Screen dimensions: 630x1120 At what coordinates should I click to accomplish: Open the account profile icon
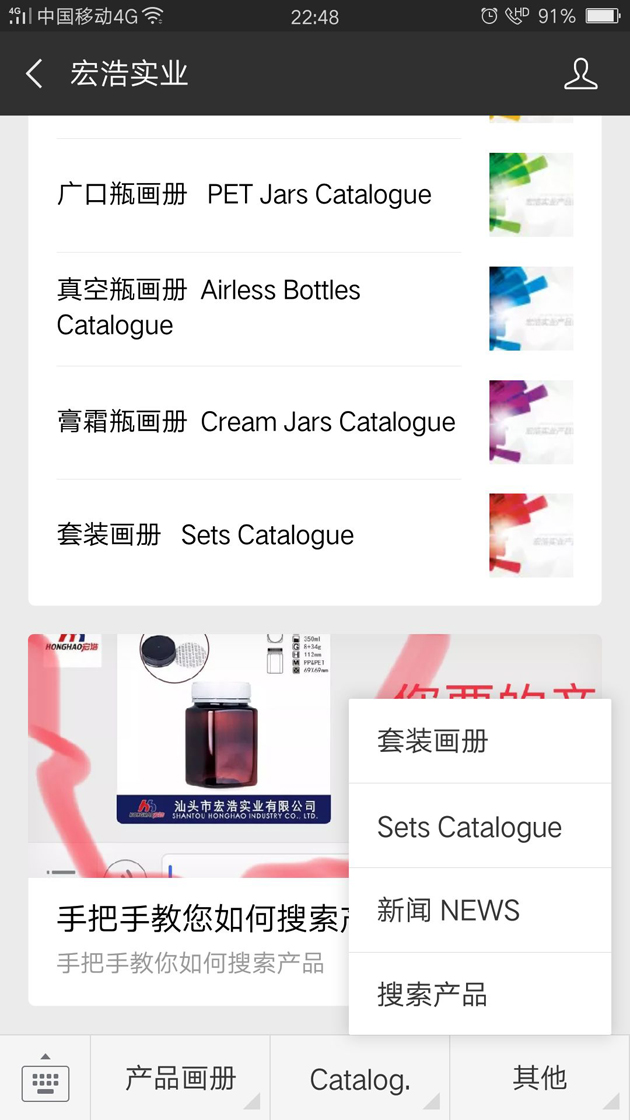tap(580, 73)
